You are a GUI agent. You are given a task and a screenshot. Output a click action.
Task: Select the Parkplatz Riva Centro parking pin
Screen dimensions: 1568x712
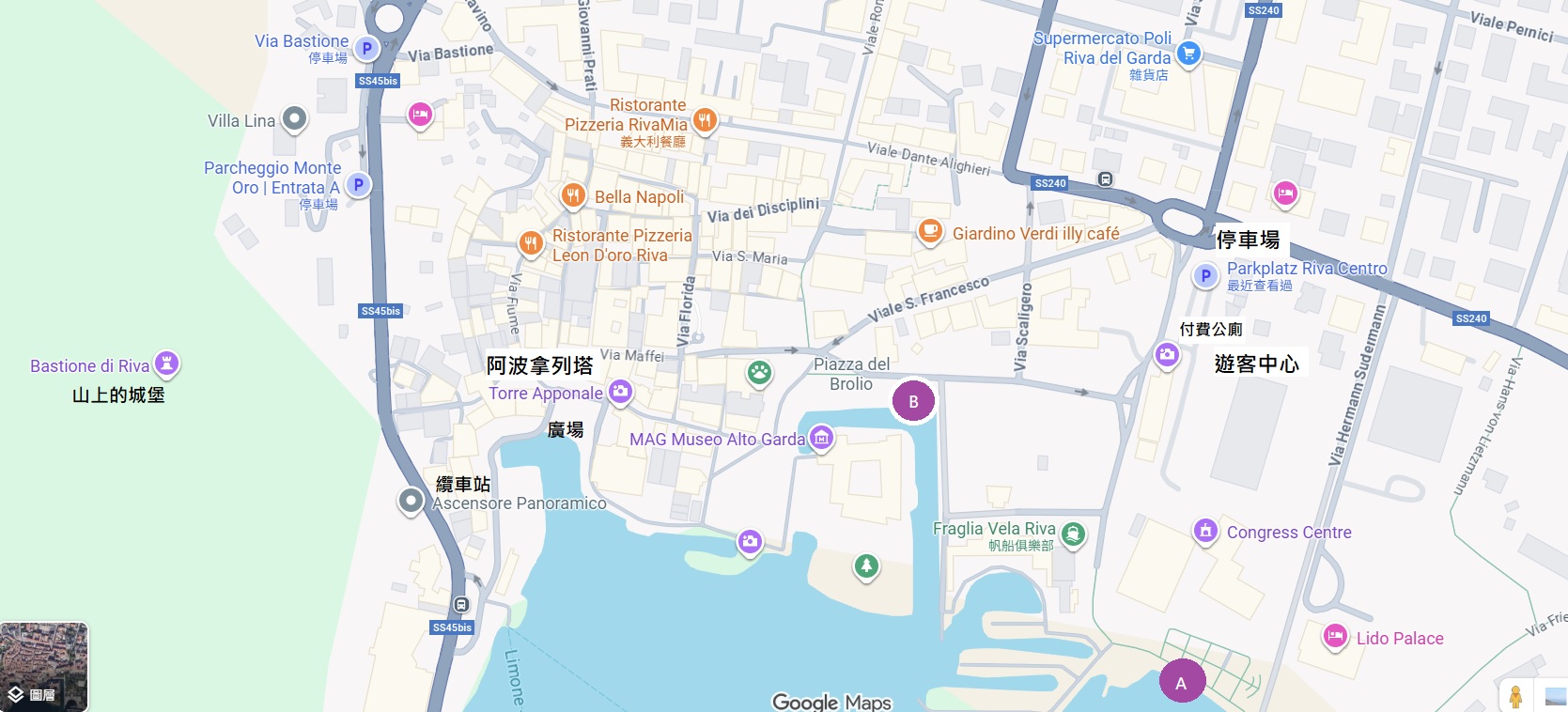[x=1205, y=276]
